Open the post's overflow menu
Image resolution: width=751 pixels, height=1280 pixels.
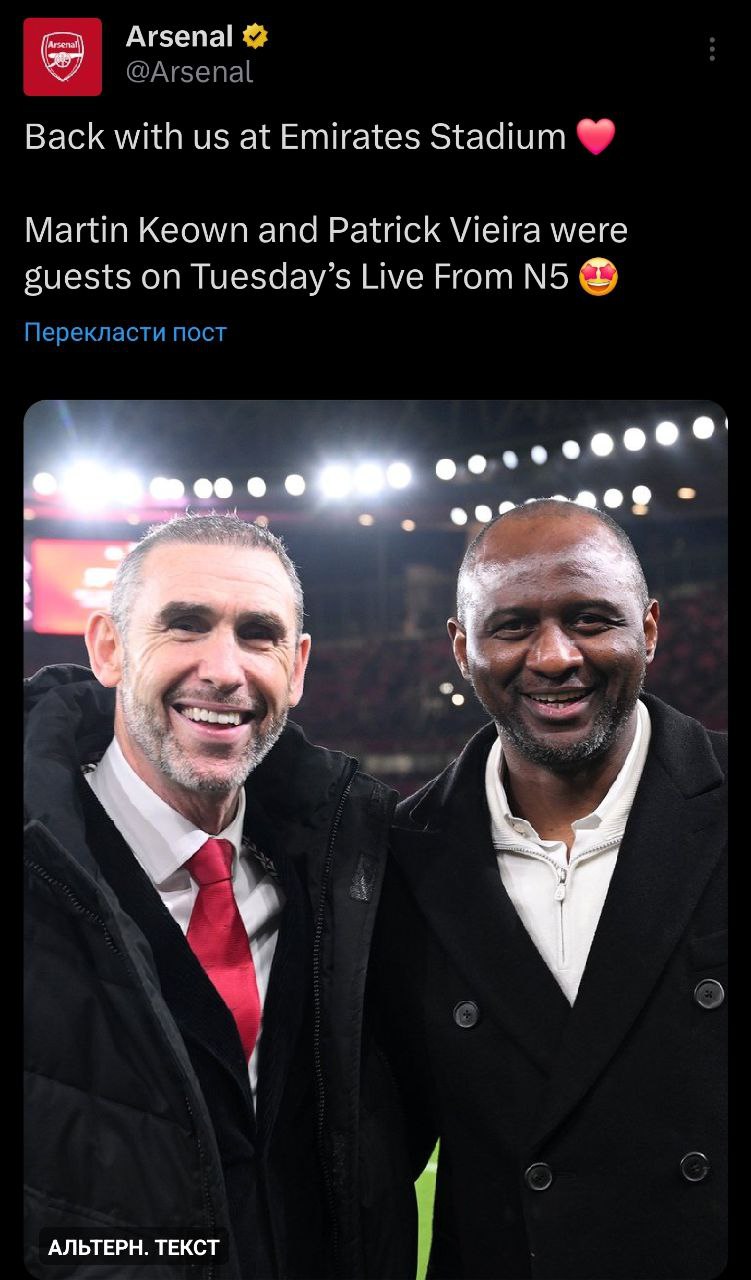coord(712,50)
